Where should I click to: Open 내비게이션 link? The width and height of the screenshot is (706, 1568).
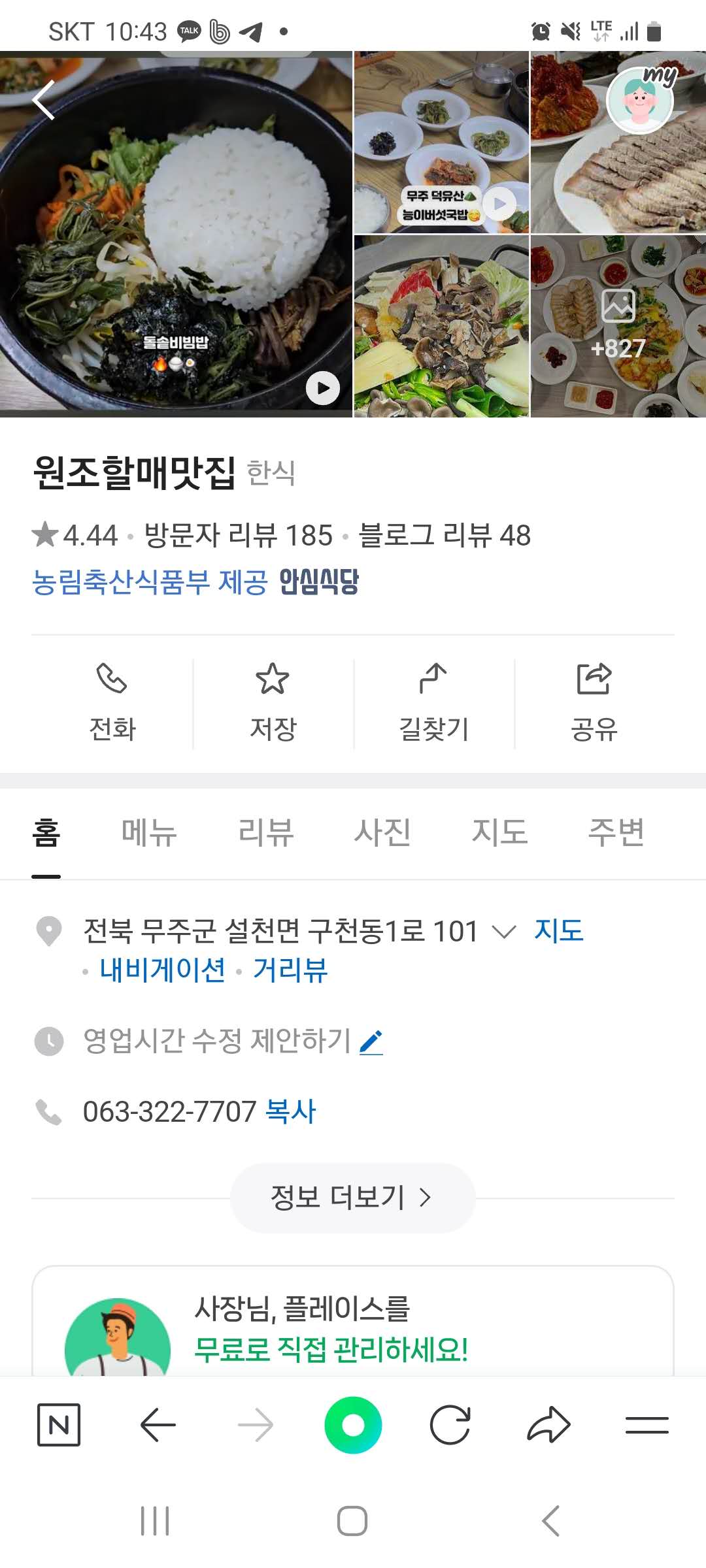[162, 970]
